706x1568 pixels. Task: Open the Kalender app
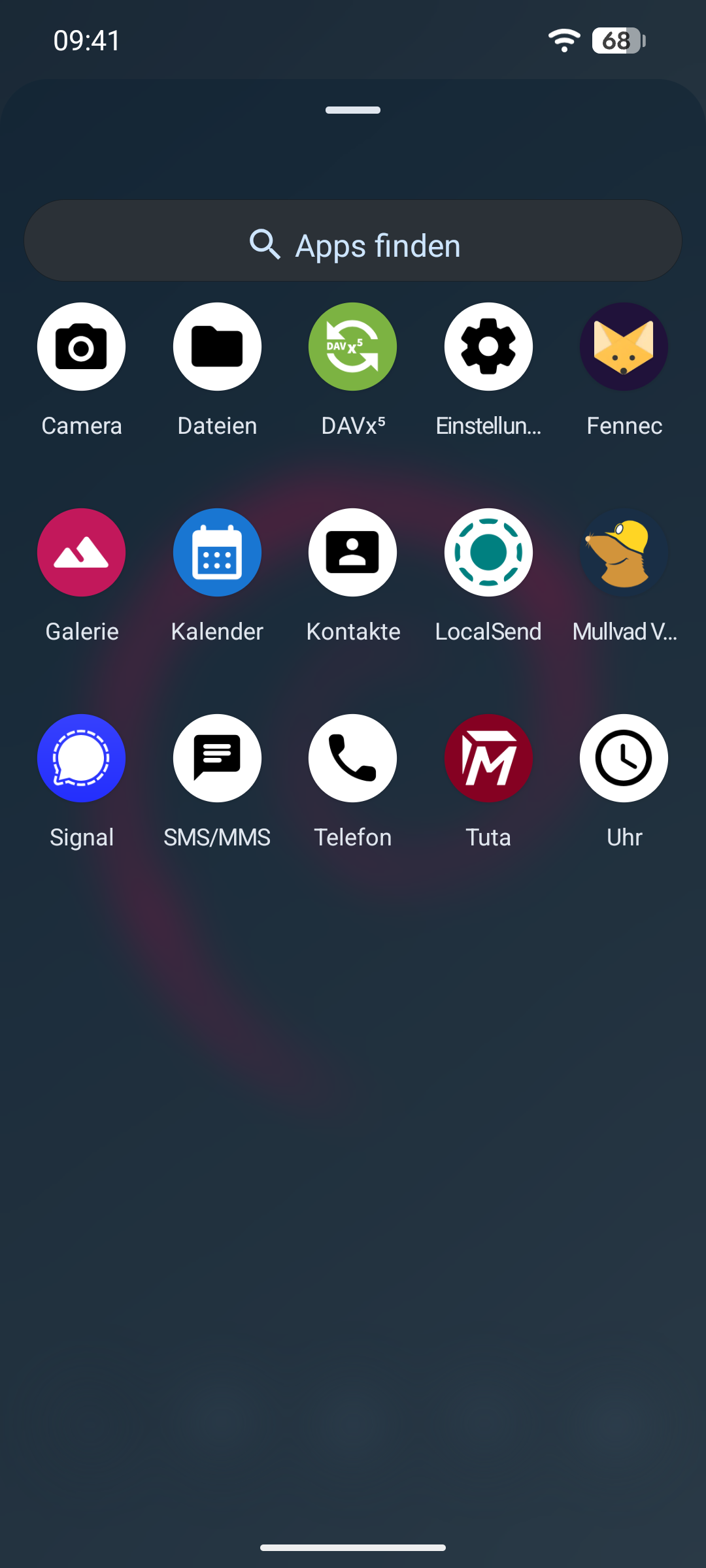(217, 553)
